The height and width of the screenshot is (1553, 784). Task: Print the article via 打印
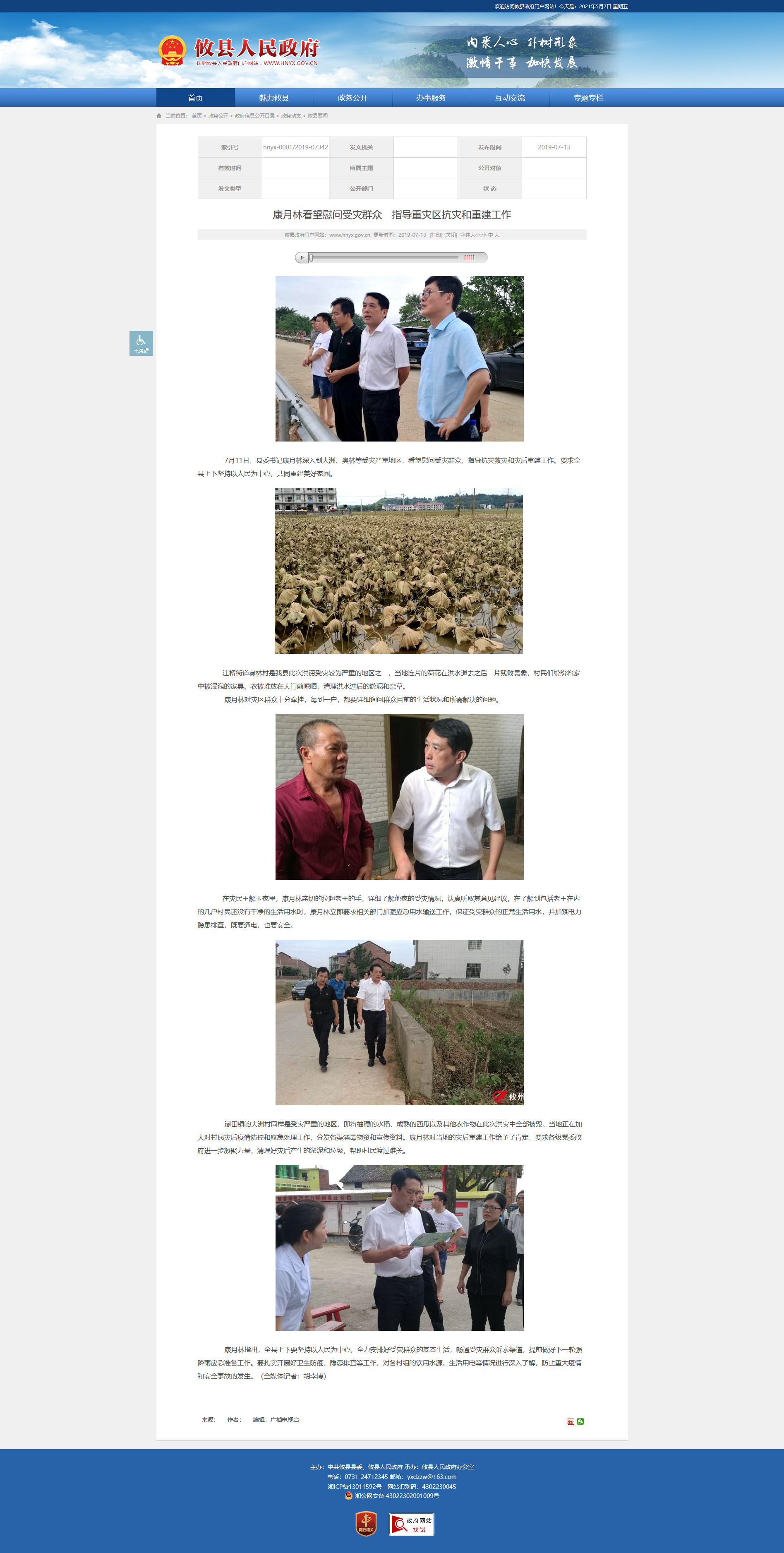436,235
